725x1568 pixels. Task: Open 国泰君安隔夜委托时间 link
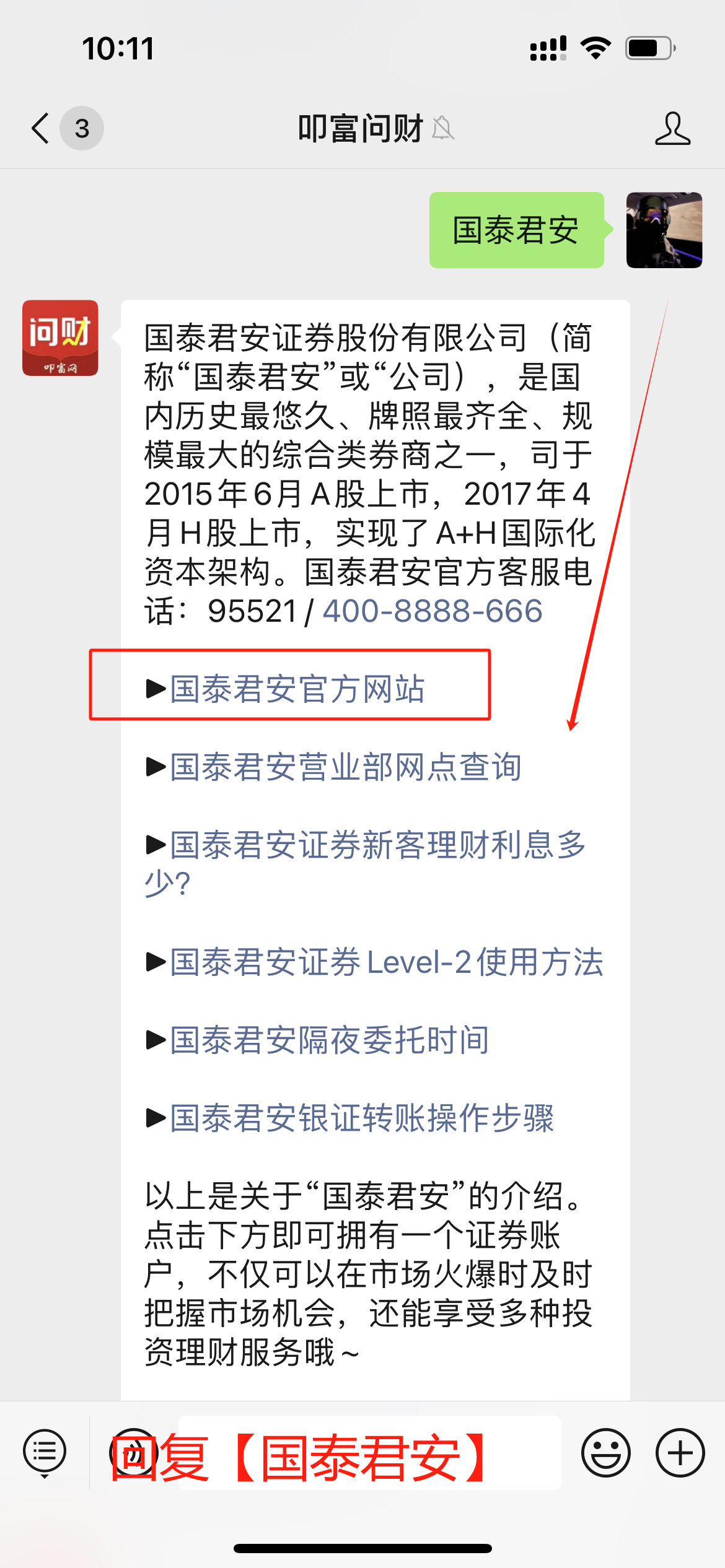pos(330,1040)
